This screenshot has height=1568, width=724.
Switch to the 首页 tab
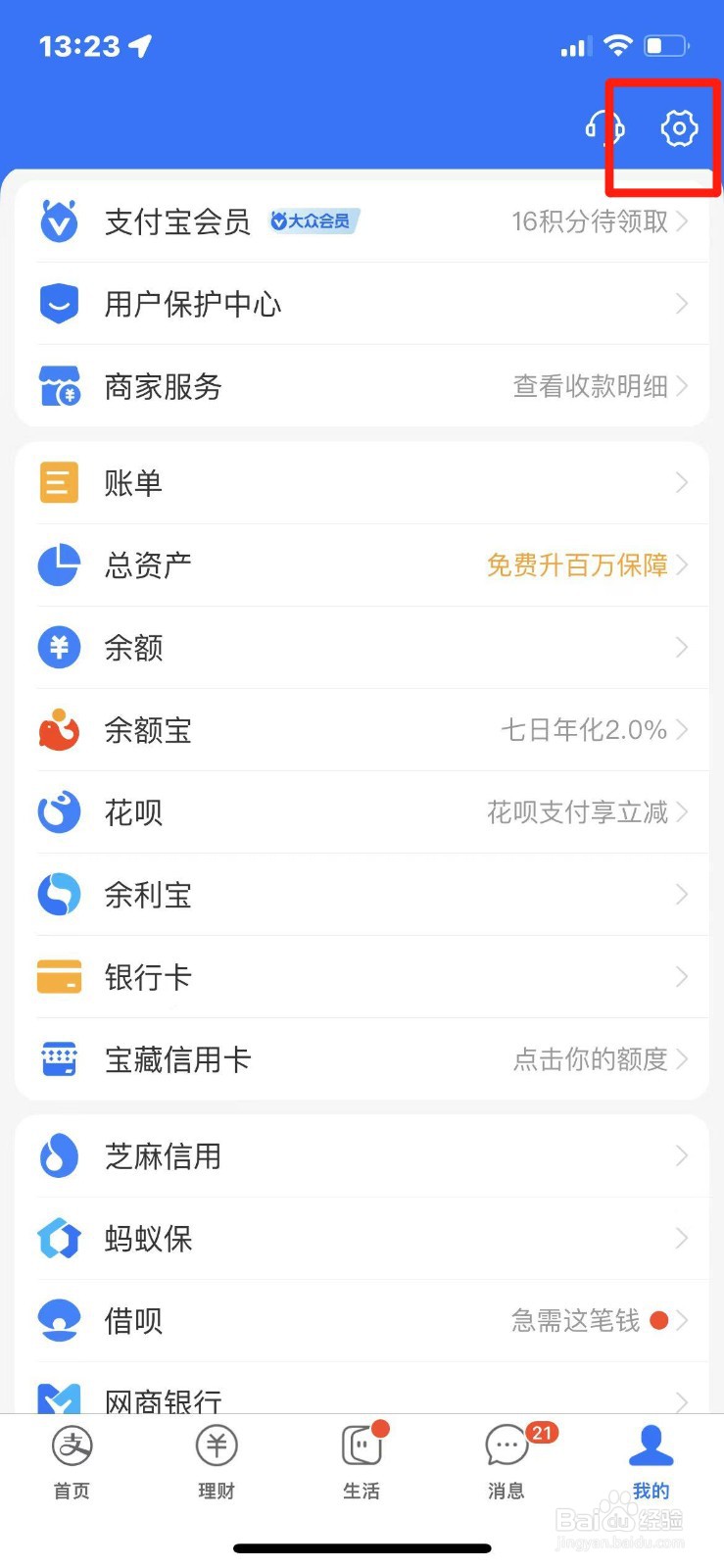72,1462
